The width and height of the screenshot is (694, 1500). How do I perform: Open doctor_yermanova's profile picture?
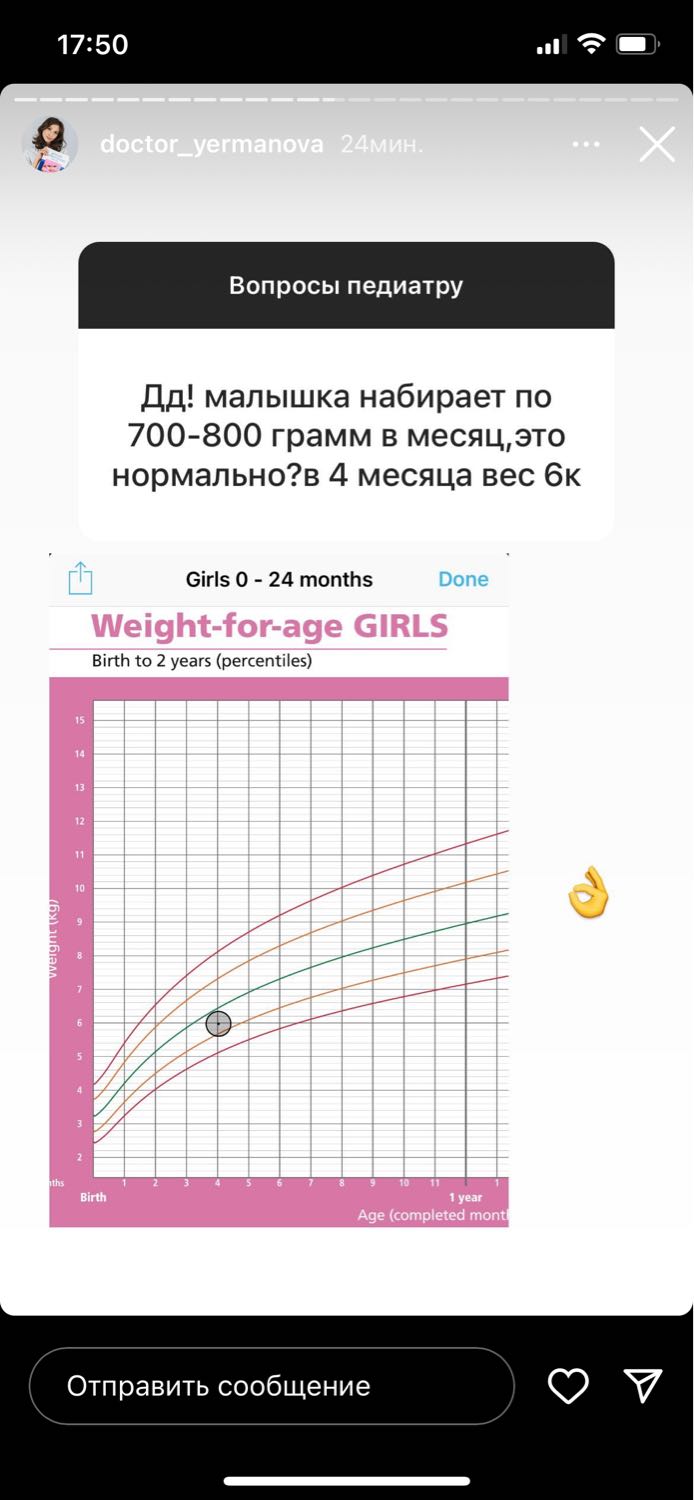(50, 144)
